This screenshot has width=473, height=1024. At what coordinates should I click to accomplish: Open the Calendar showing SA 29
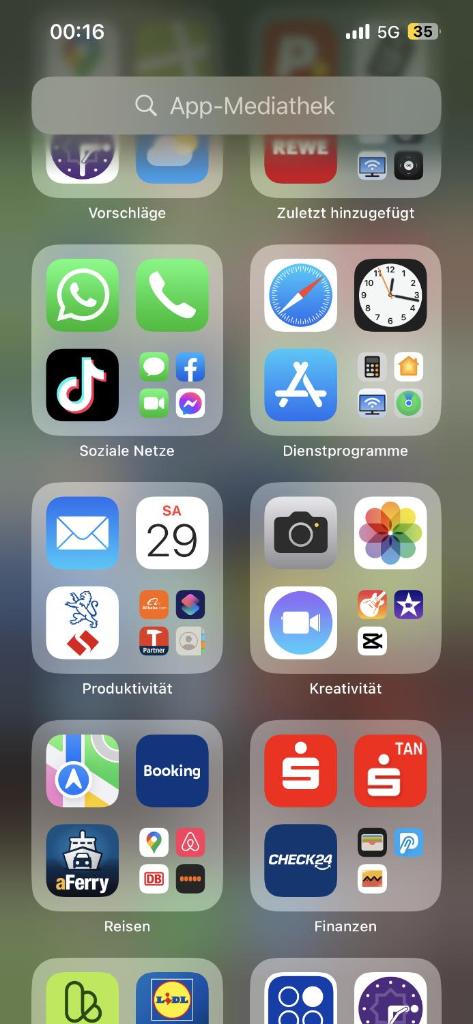172,533
